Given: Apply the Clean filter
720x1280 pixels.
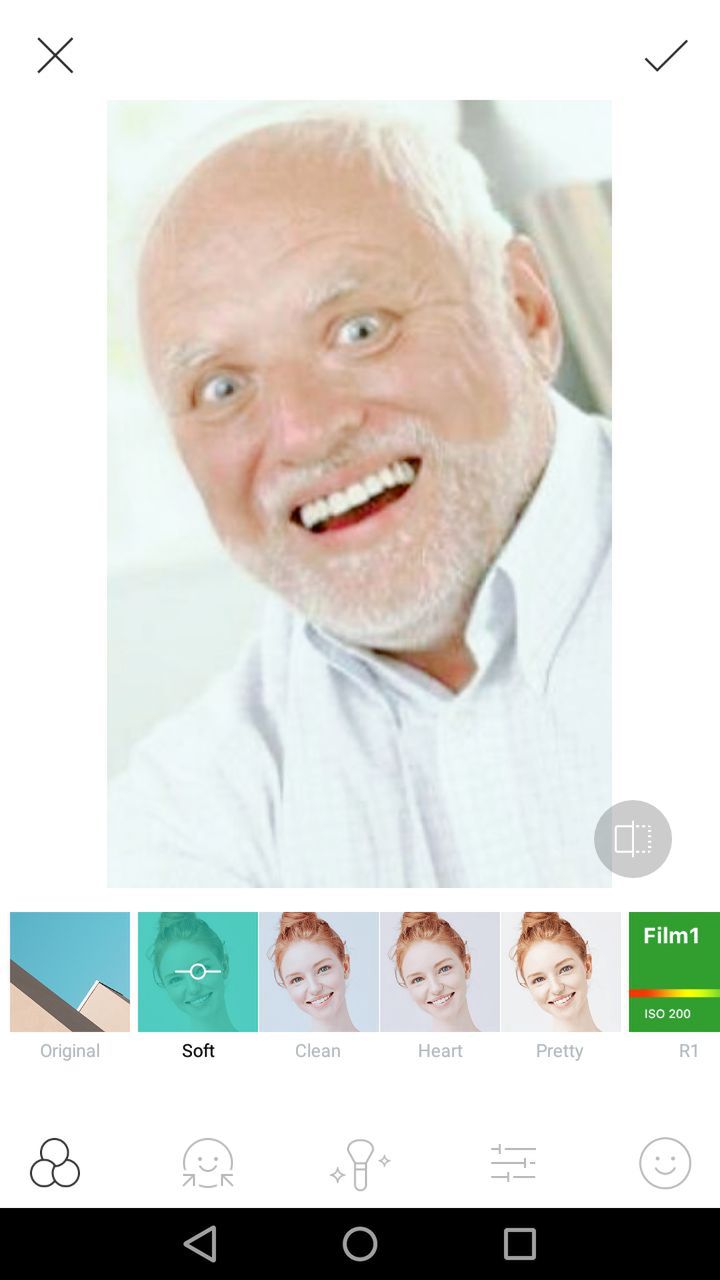Looking at the screenshot, I should [x=318, y=972].
